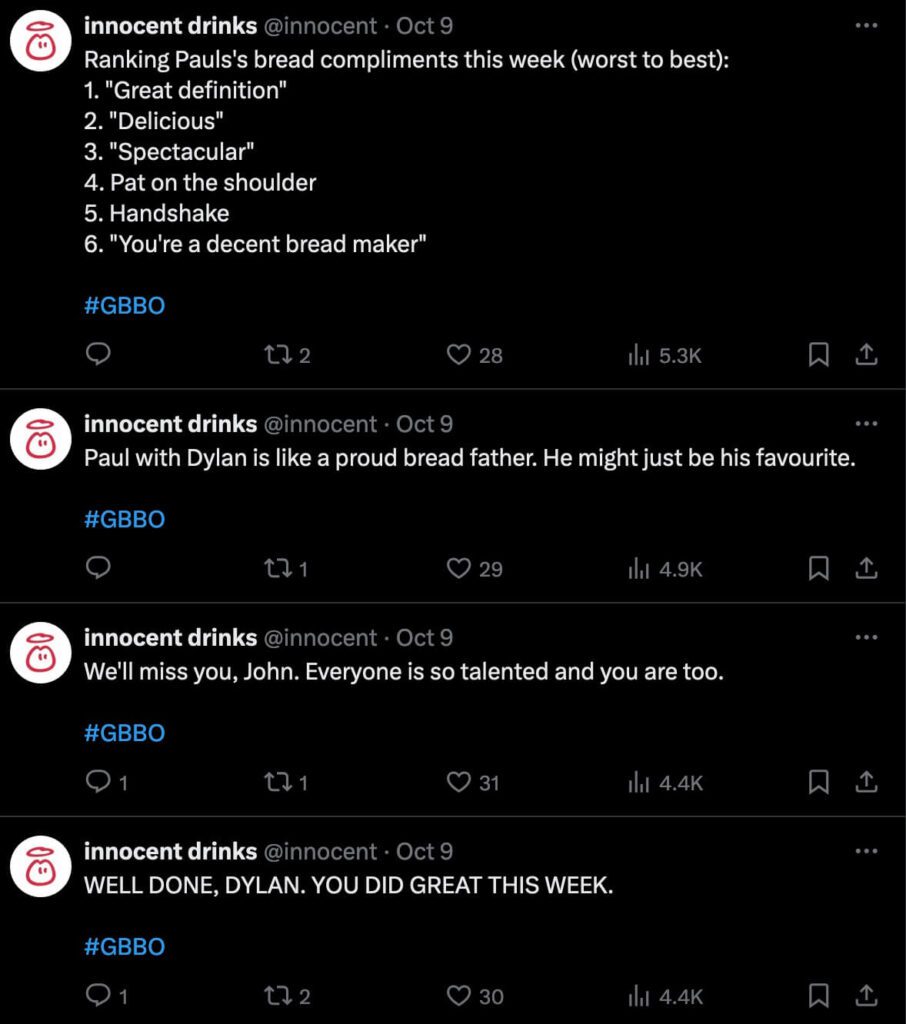Bookmark the proud bread father tweet
This screenshot has width=906, height=1024.
coord(818,569)
